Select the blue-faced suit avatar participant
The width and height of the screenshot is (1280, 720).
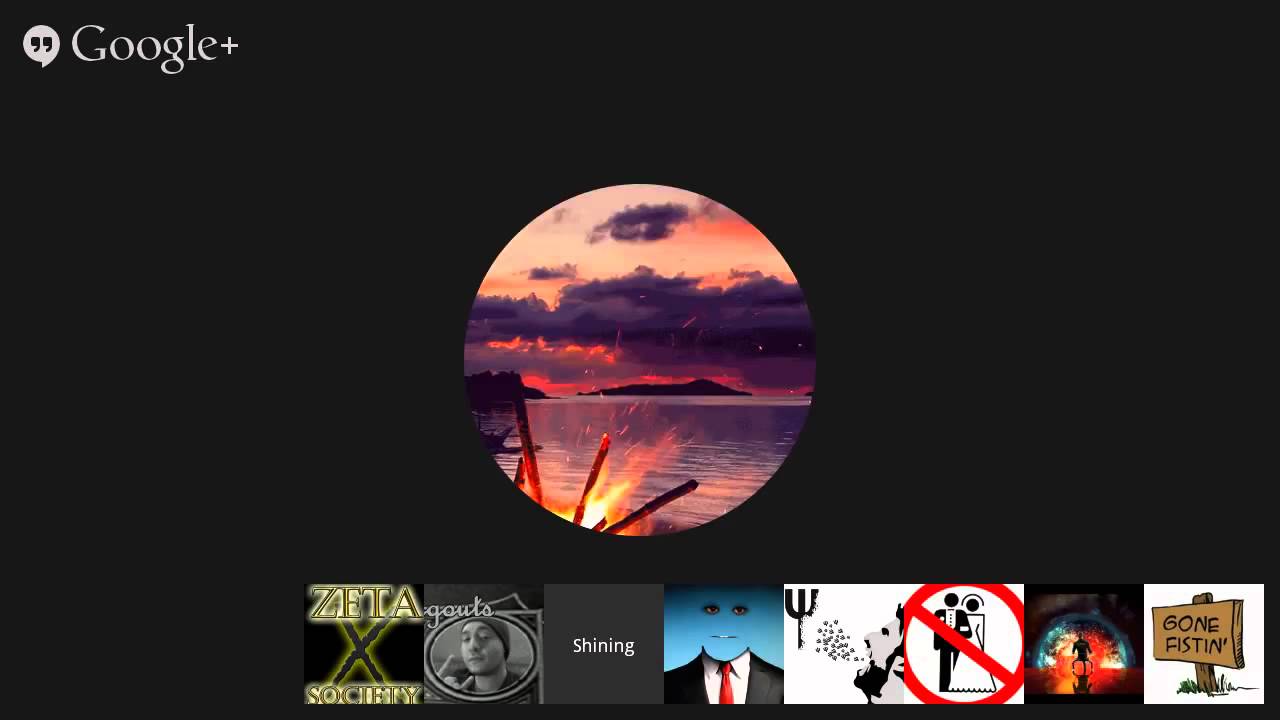click(x=724, y=644)
